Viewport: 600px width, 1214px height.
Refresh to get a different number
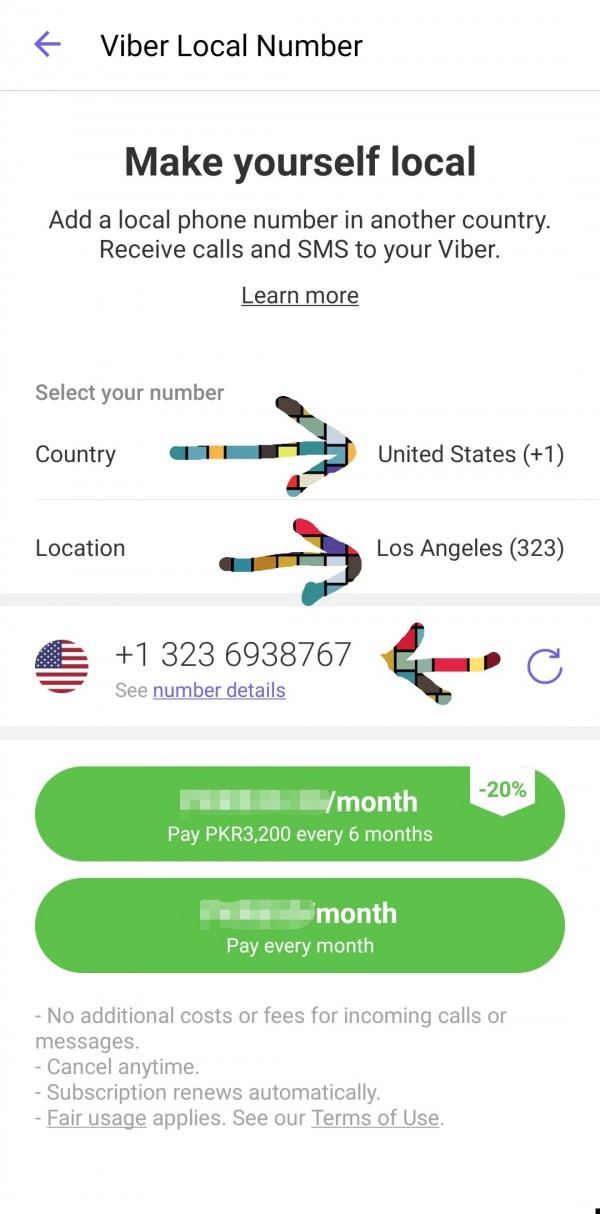tap(545, 666)
